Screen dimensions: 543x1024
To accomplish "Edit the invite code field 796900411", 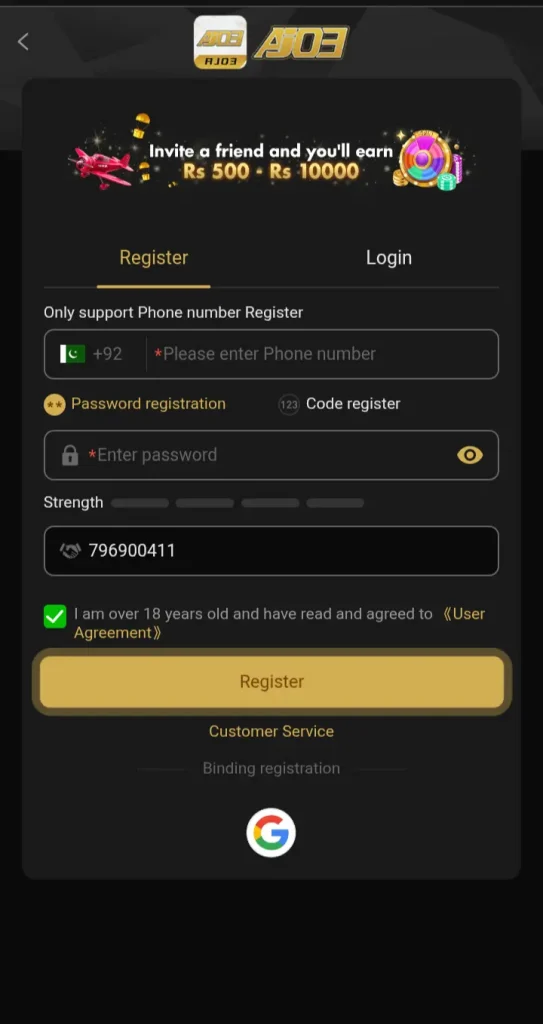I will pos(271,551).
